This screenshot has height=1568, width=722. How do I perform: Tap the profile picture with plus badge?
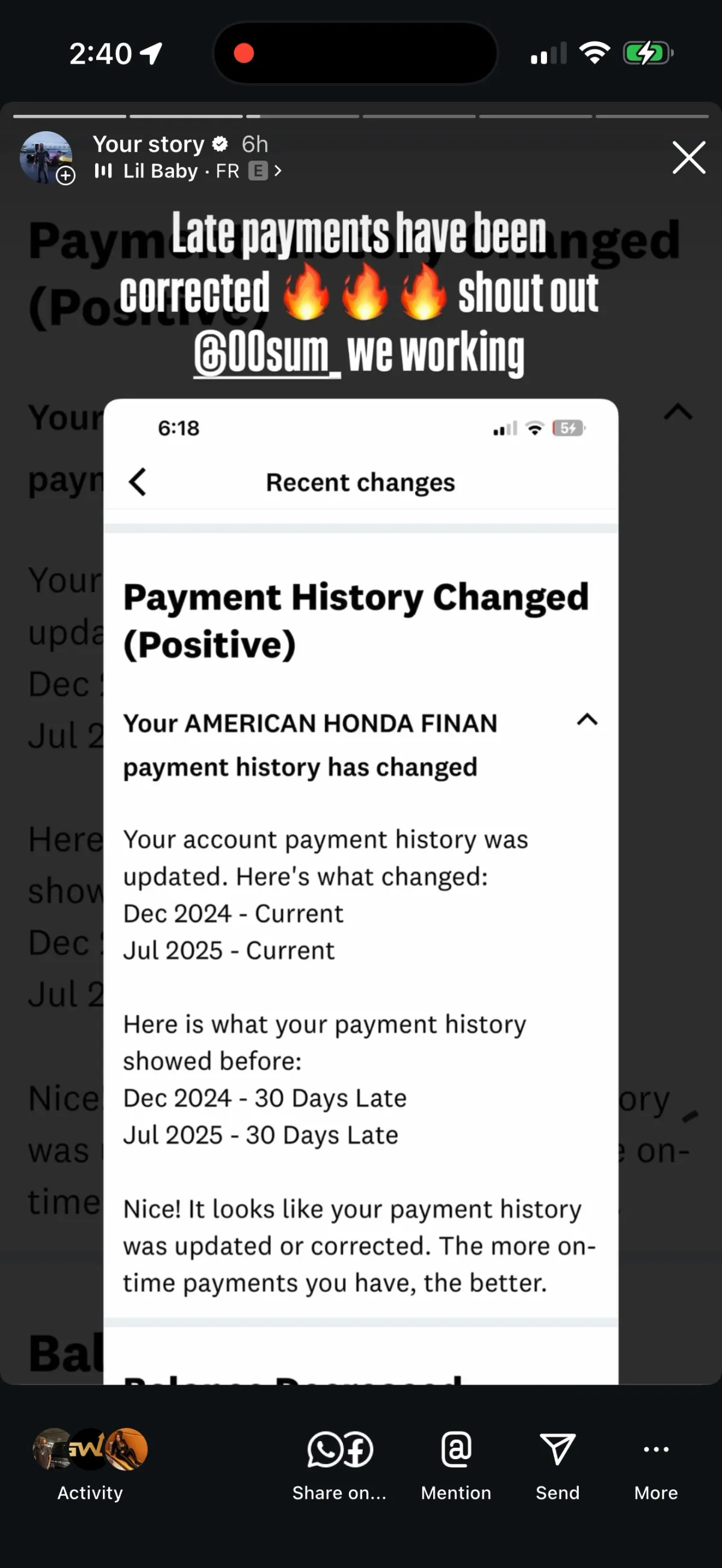(47, 158)
